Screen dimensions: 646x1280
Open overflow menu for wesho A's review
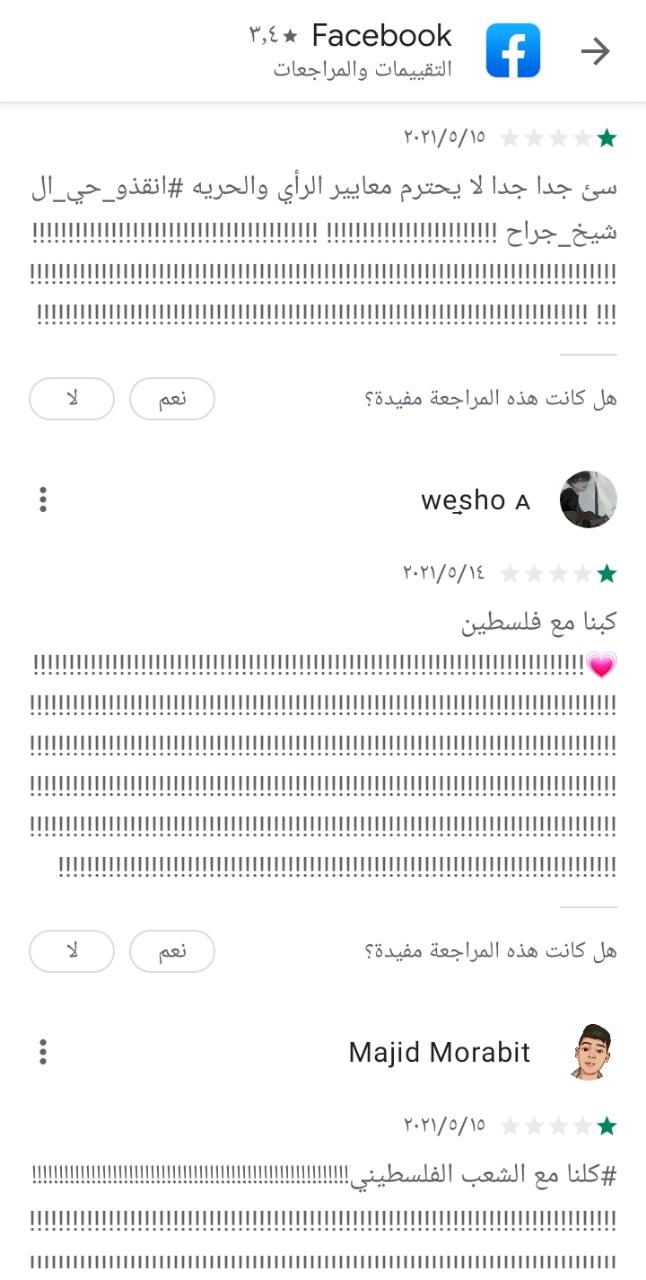[x=43, y=499]
